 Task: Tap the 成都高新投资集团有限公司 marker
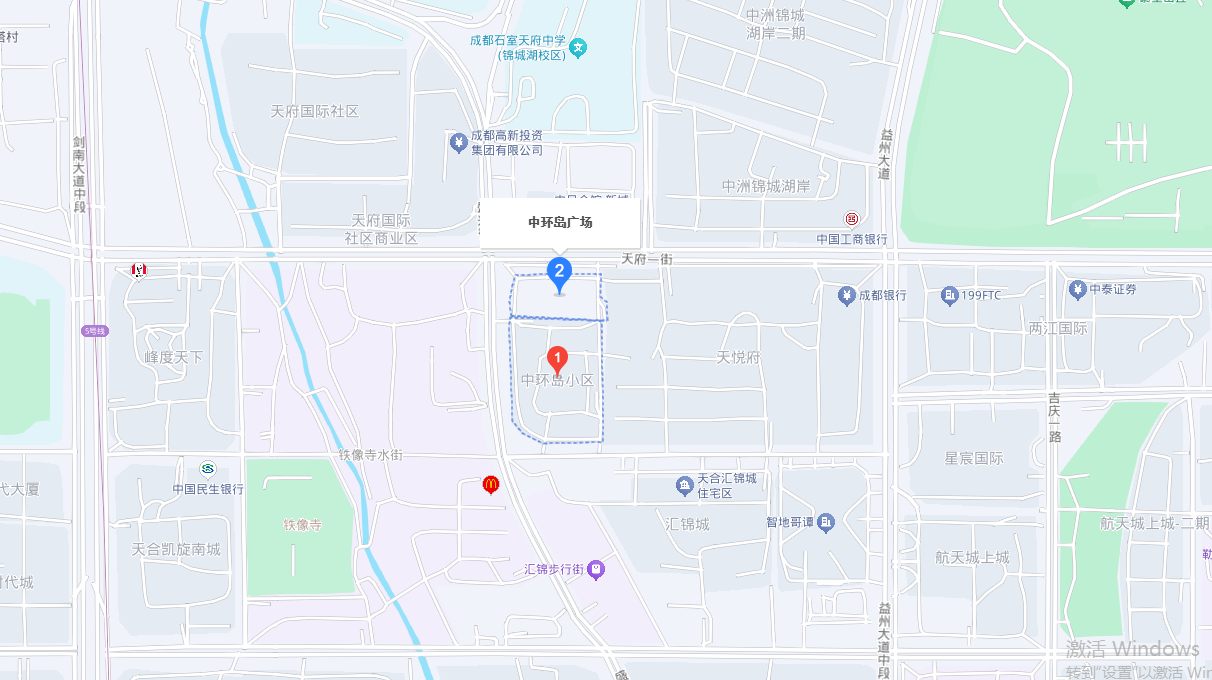(x=458, y=142)
